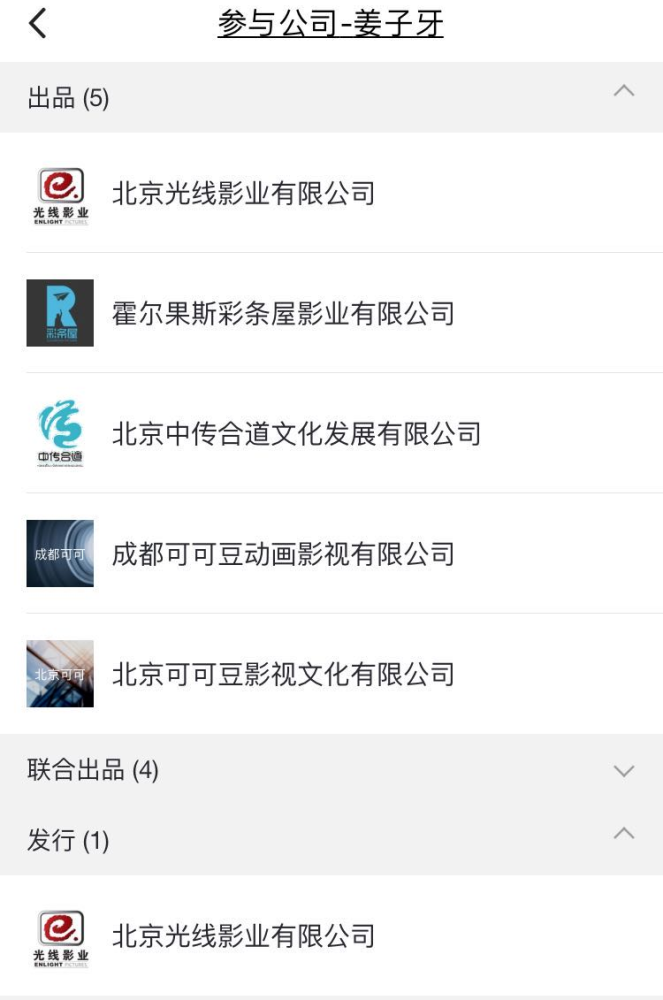Open 北京光线影业有限公司 under 发行
Viewport: 663px width, 1000px height.
click(x=243, y=936)
